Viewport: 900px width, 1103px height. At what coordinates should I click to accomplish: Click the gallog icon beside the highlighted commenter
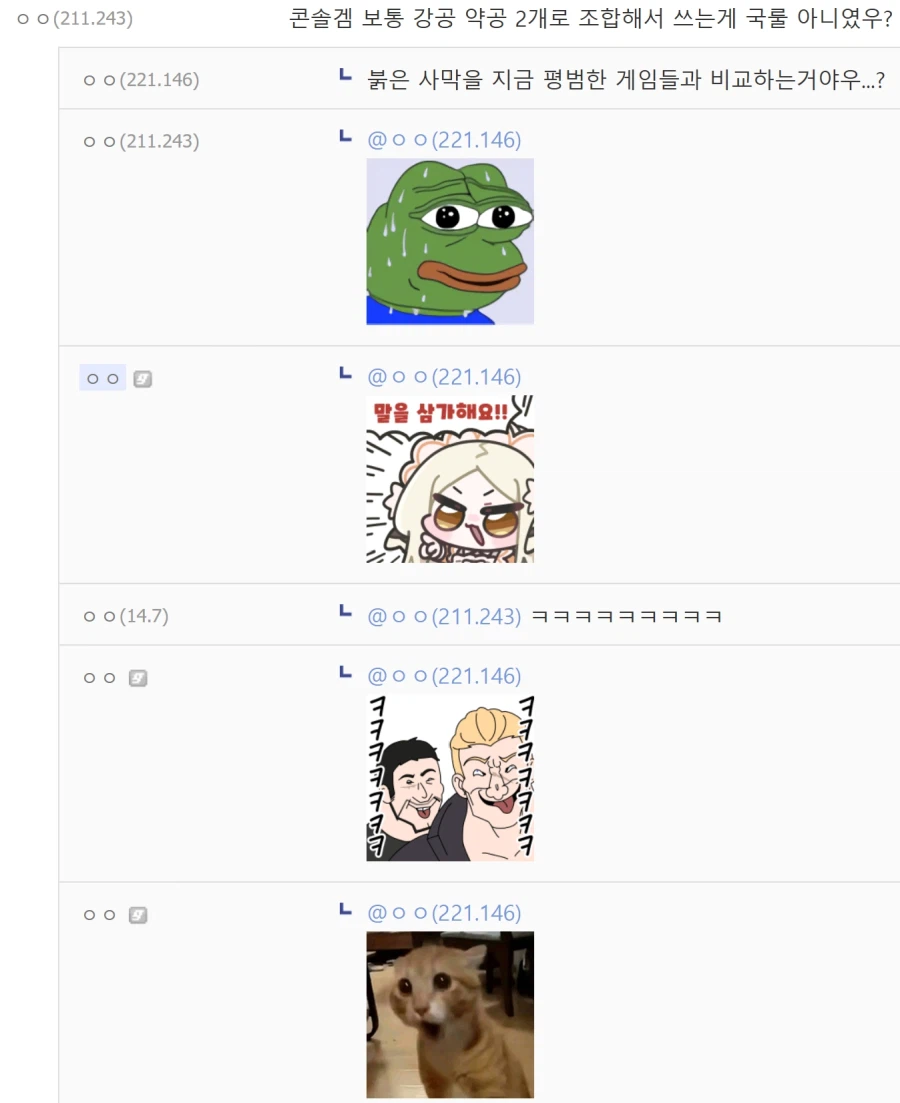coord(141,378)
